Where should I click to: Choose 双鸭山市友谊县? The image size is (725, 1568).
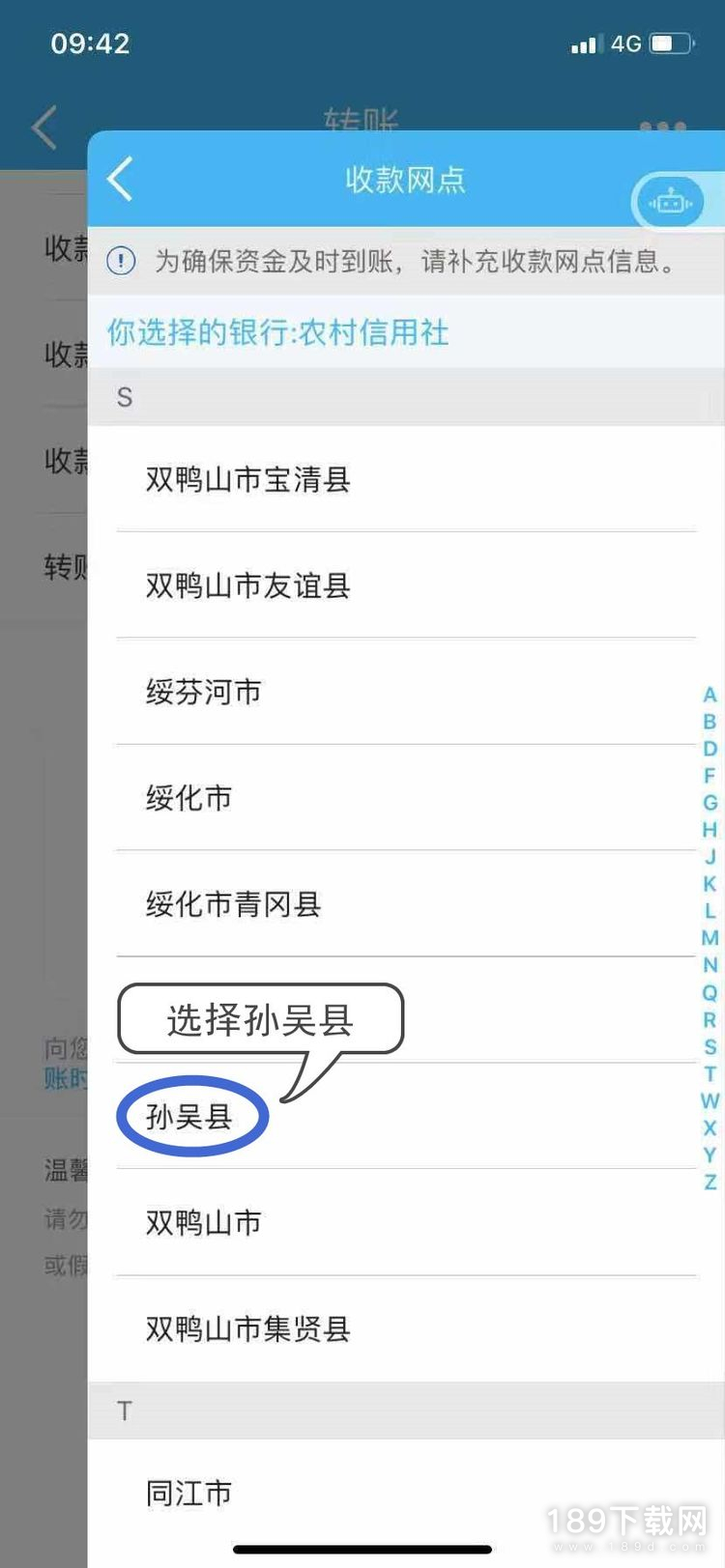(x=406, y=585)
